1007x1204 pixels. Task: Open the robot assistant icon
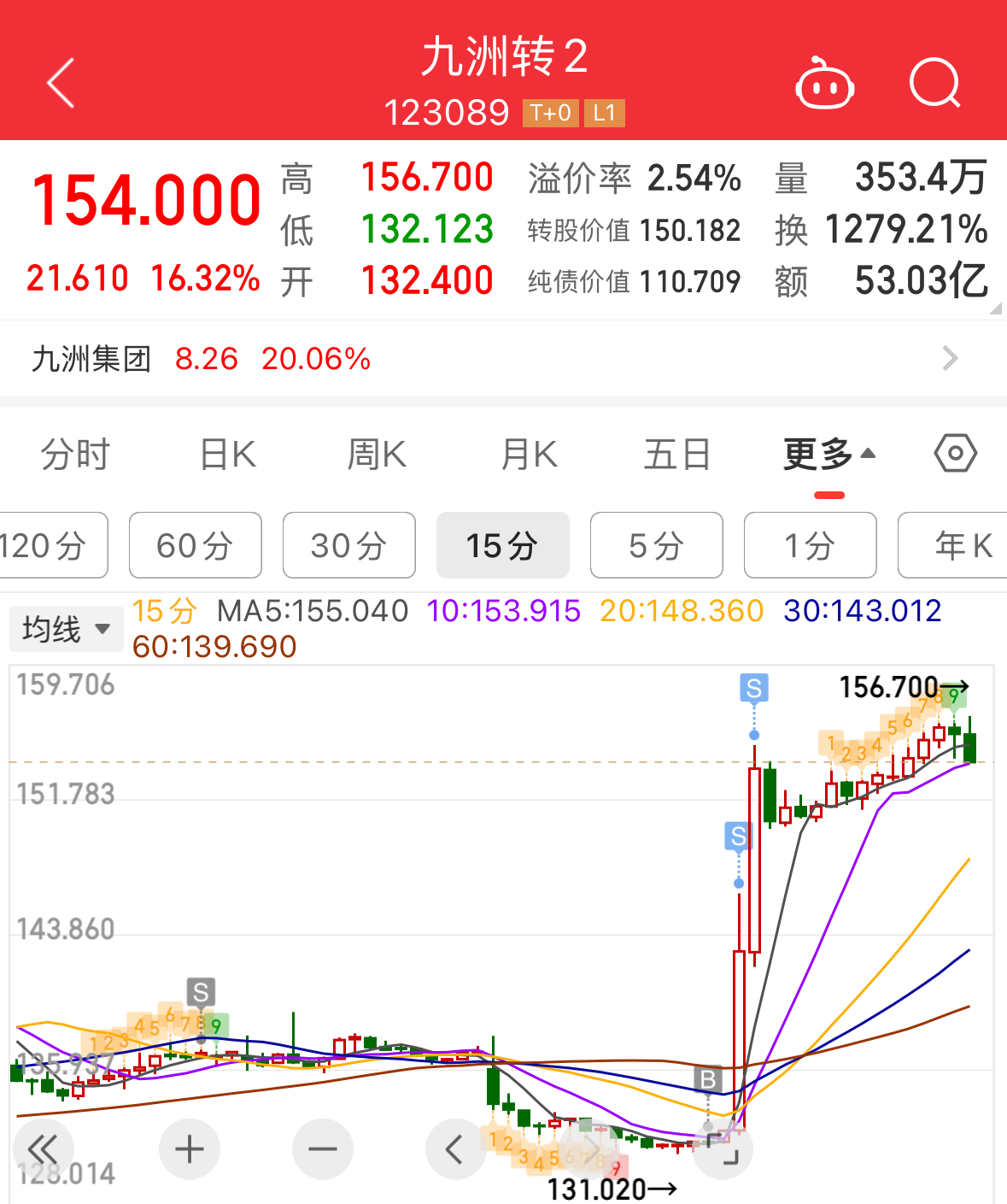[824, 84]
